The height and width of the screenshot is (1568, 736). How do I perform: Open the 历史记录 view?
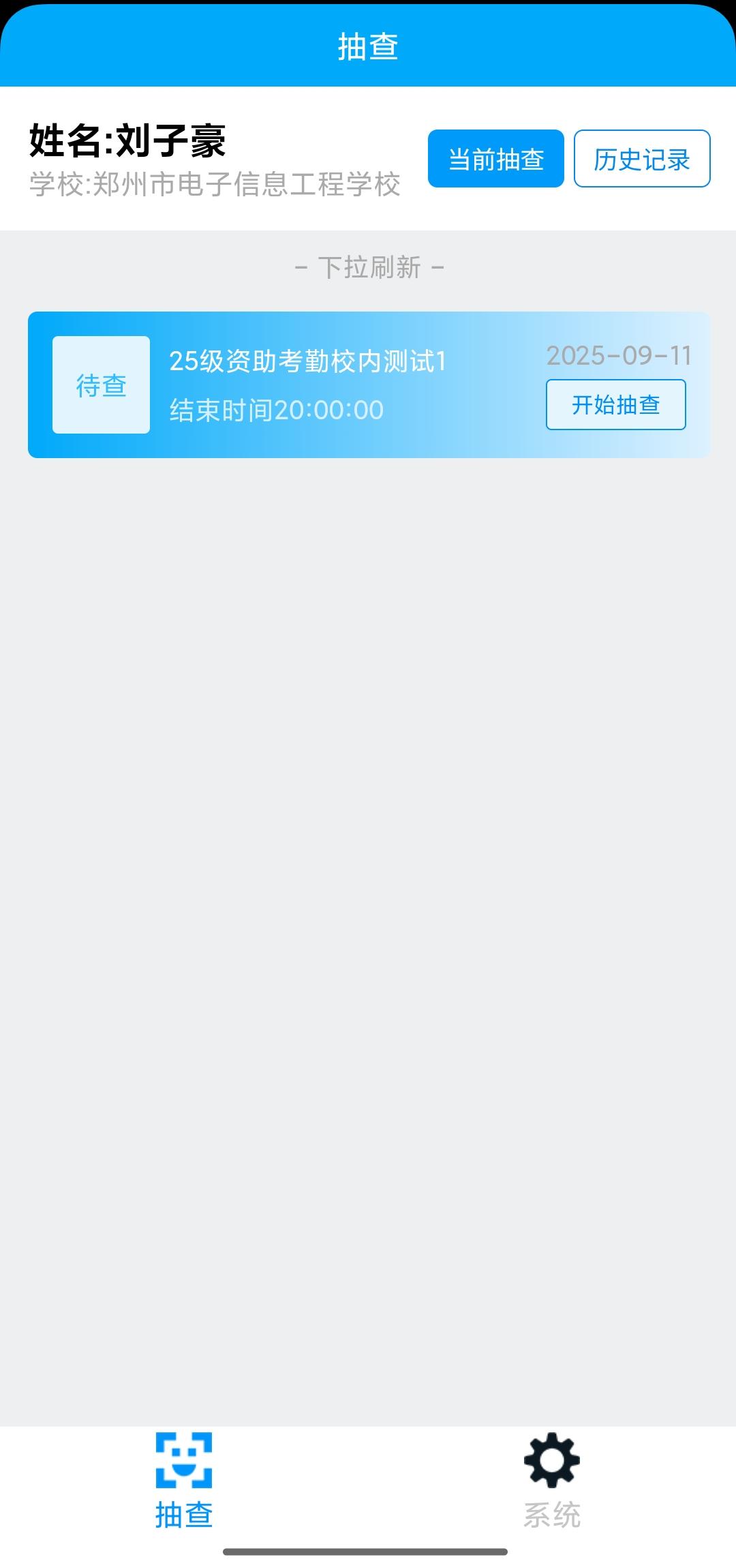tap(641, 159)
